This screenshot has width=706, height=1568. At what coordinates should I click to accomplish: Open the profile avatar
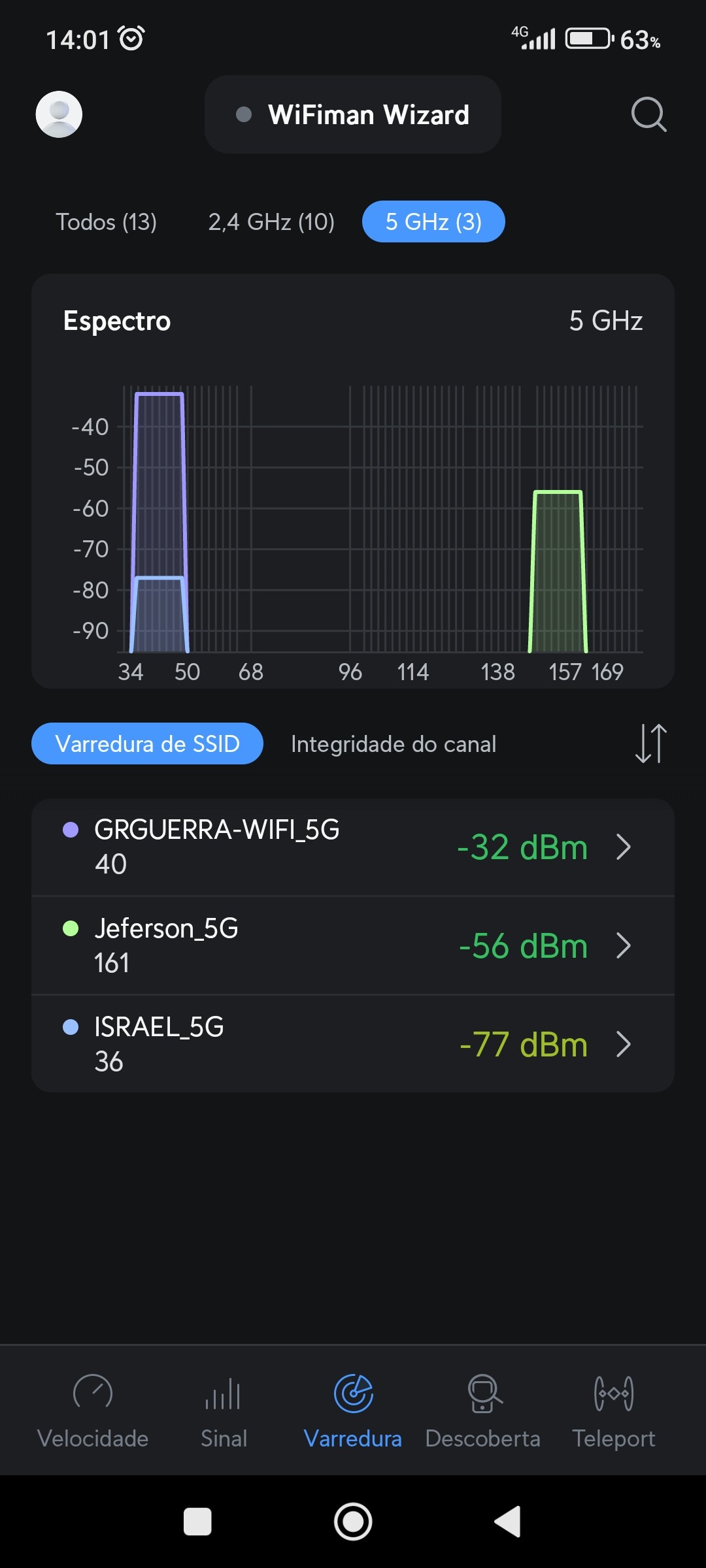(59, 114)
